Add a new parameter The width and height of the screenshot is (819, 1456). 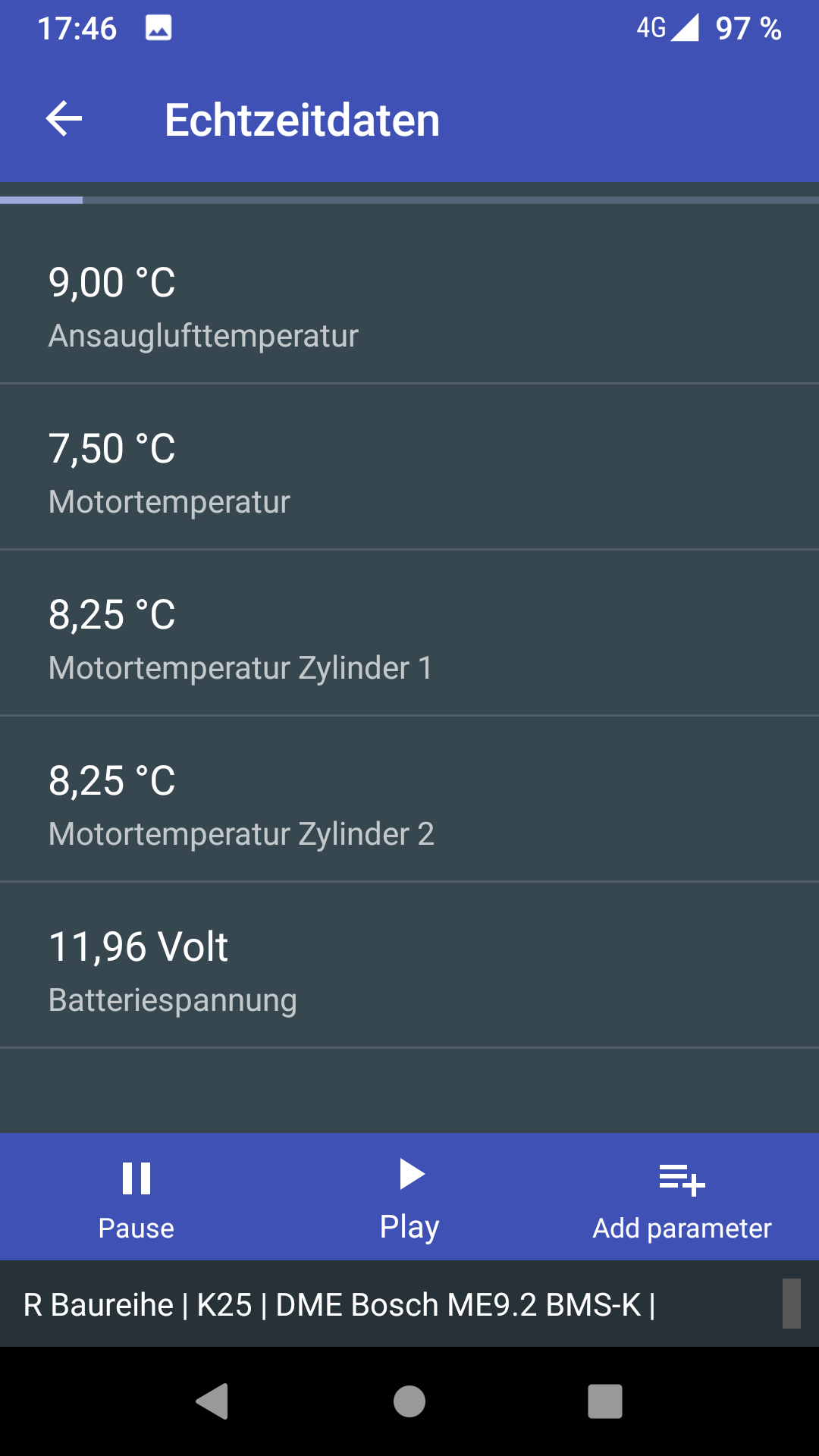click(x=682, y=1197)
